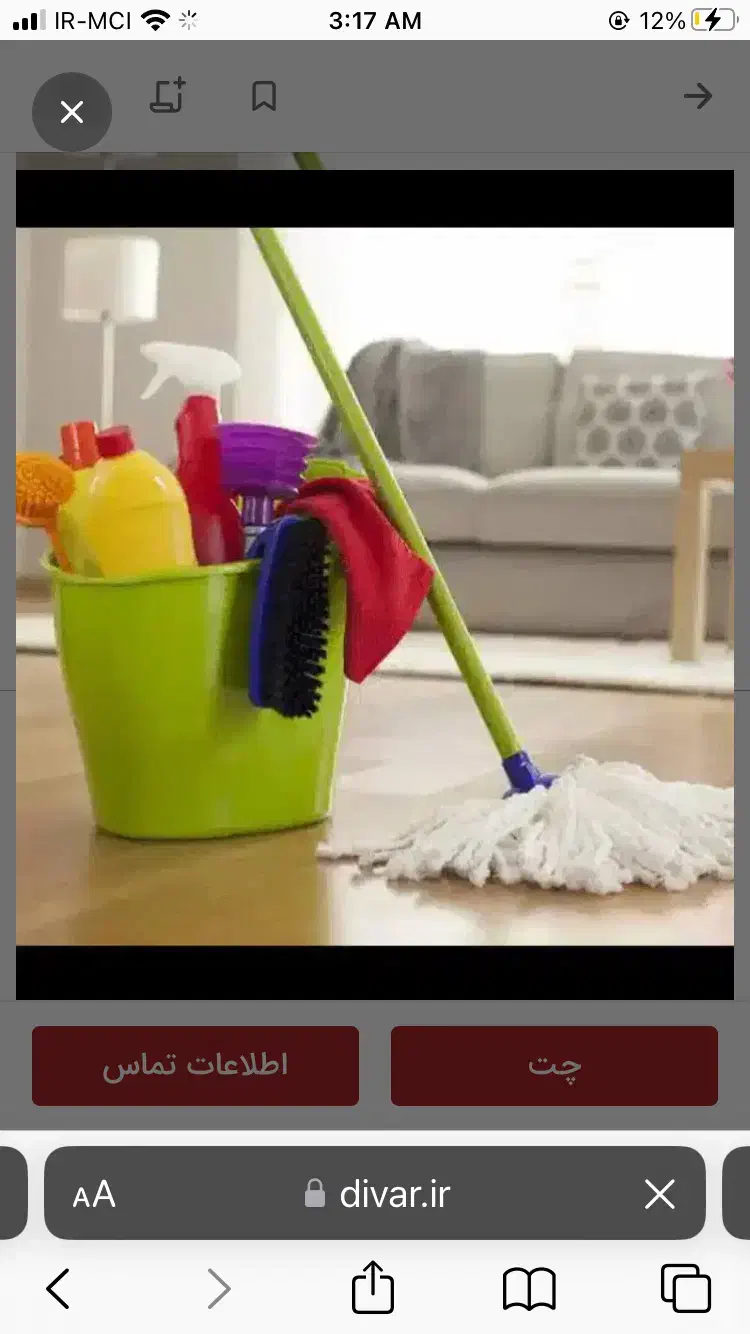Open the Safari share sheet

372,1288
